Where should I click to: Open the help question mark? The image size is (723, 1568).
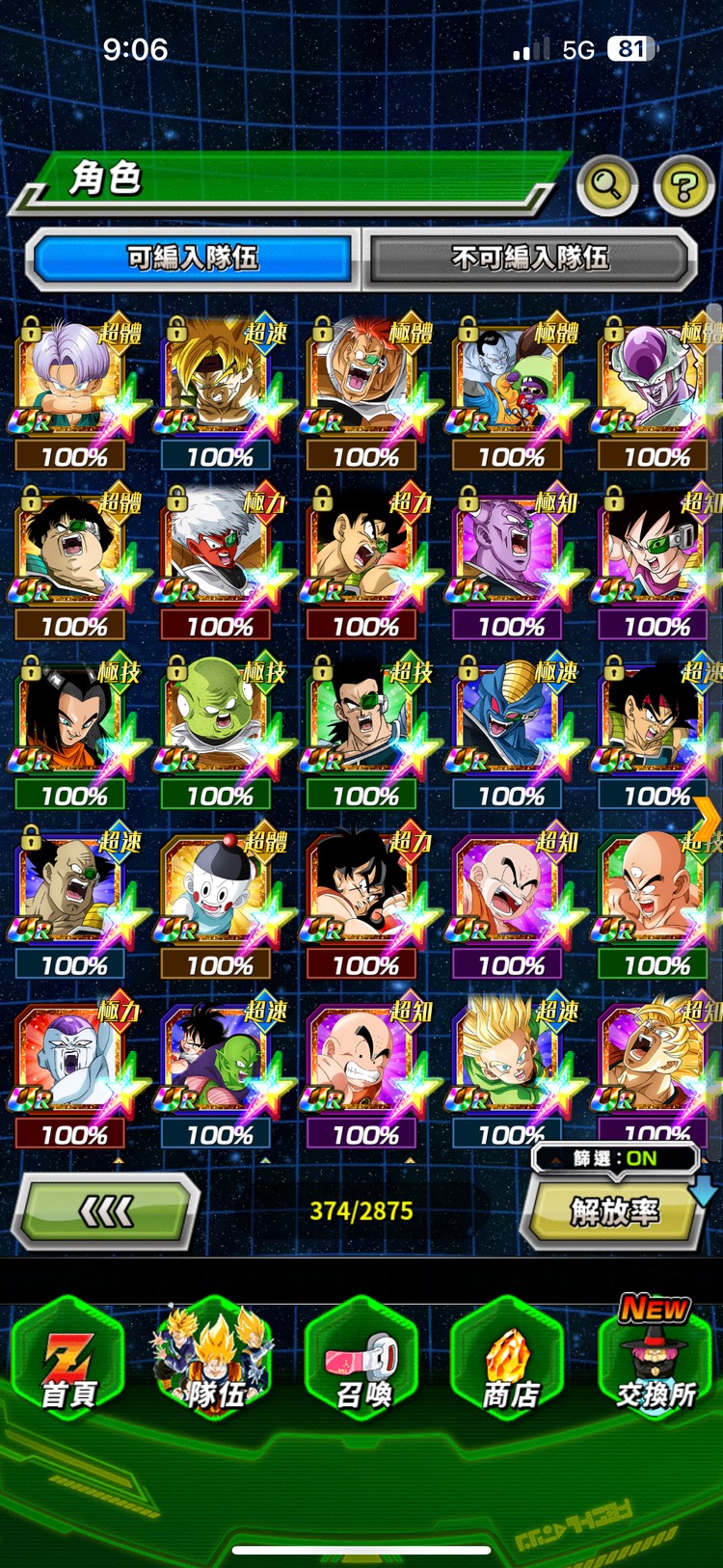click(683, 185)
